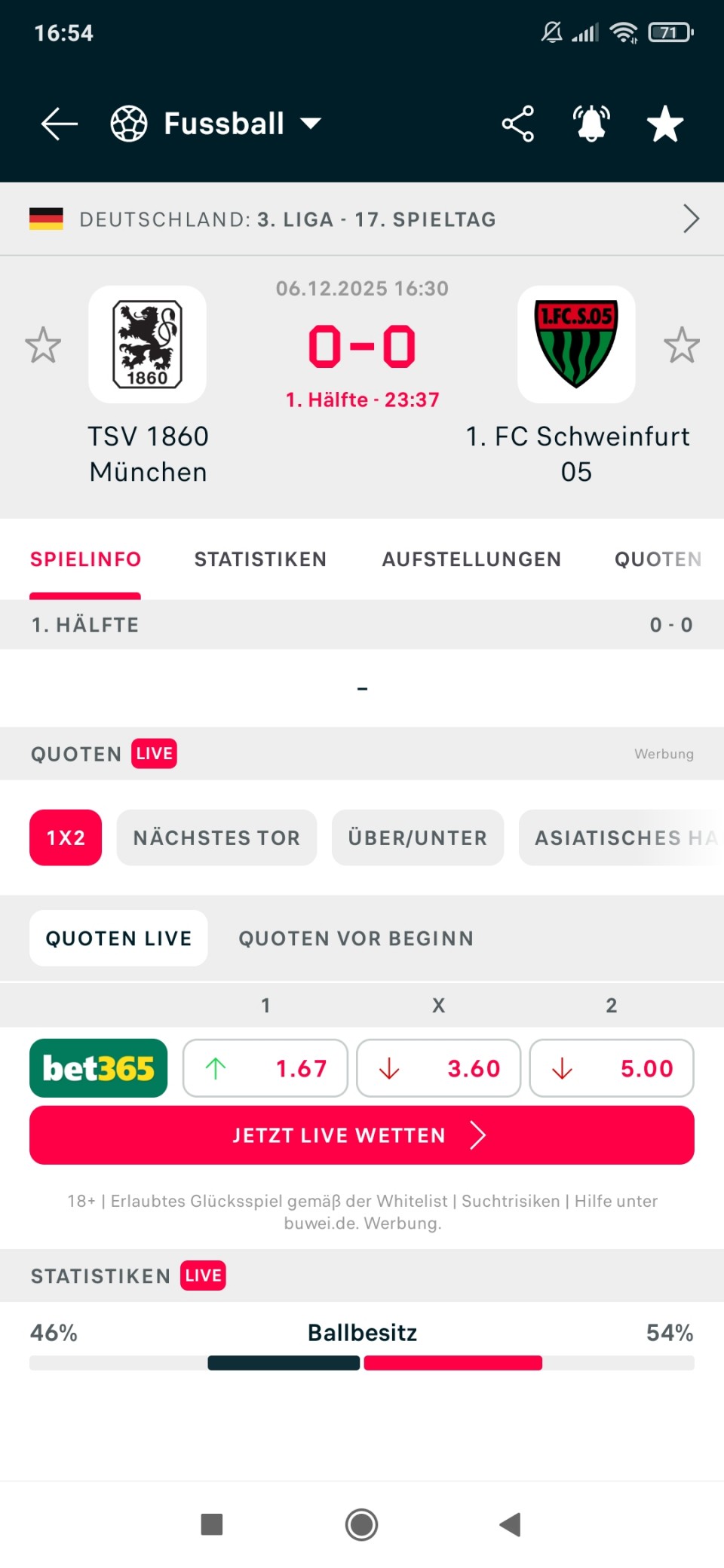This screenshot has height=1568, width=724.
Task: Open 3. Liga 17. Spieltag league page
Action: [x=362, y=219]
